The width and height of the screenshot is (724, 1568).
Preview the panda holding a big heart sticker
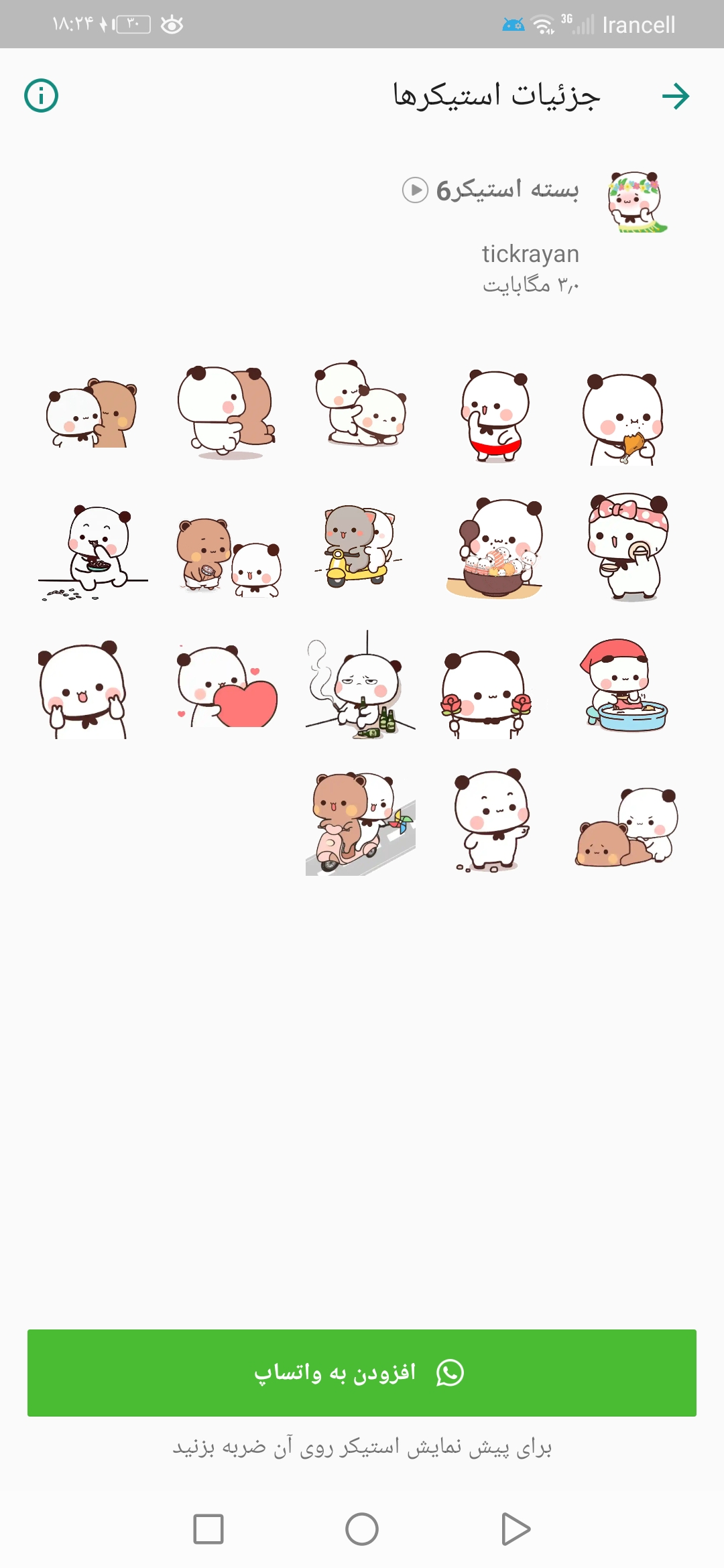(227, 686)
